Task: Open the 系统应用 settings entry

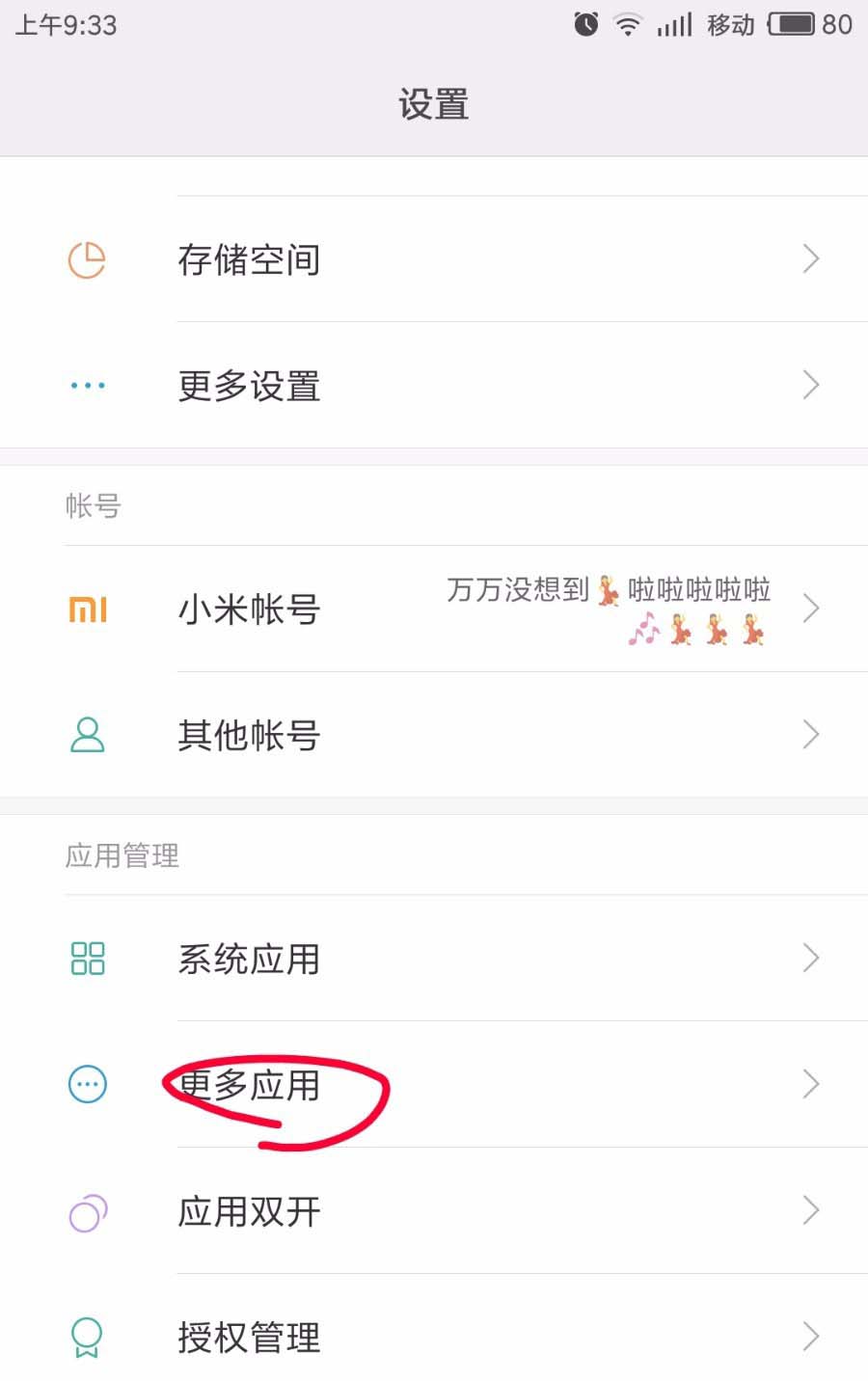Action: pos(434,959)
